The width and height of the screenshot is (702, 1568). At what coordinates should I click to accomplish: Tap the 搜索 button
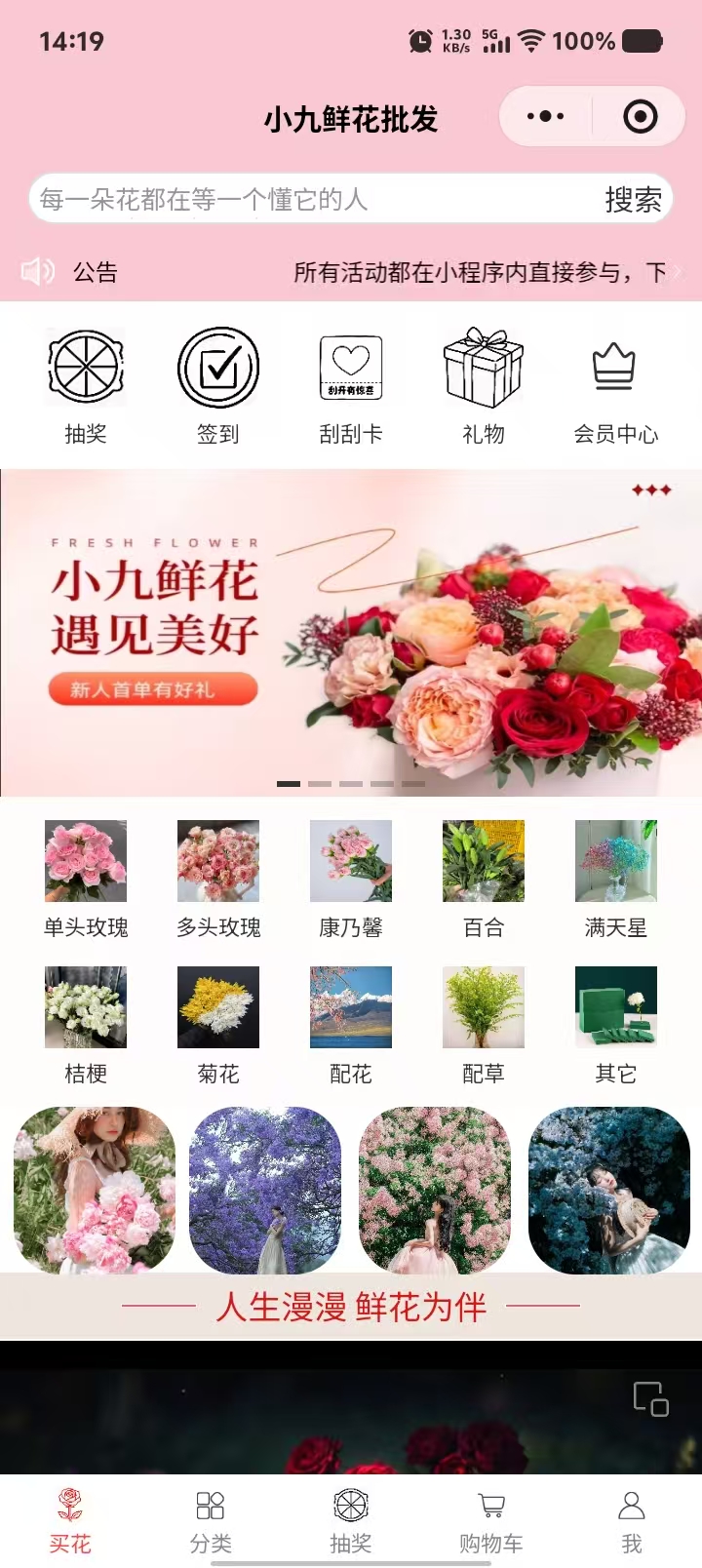[x=633, y=200]
